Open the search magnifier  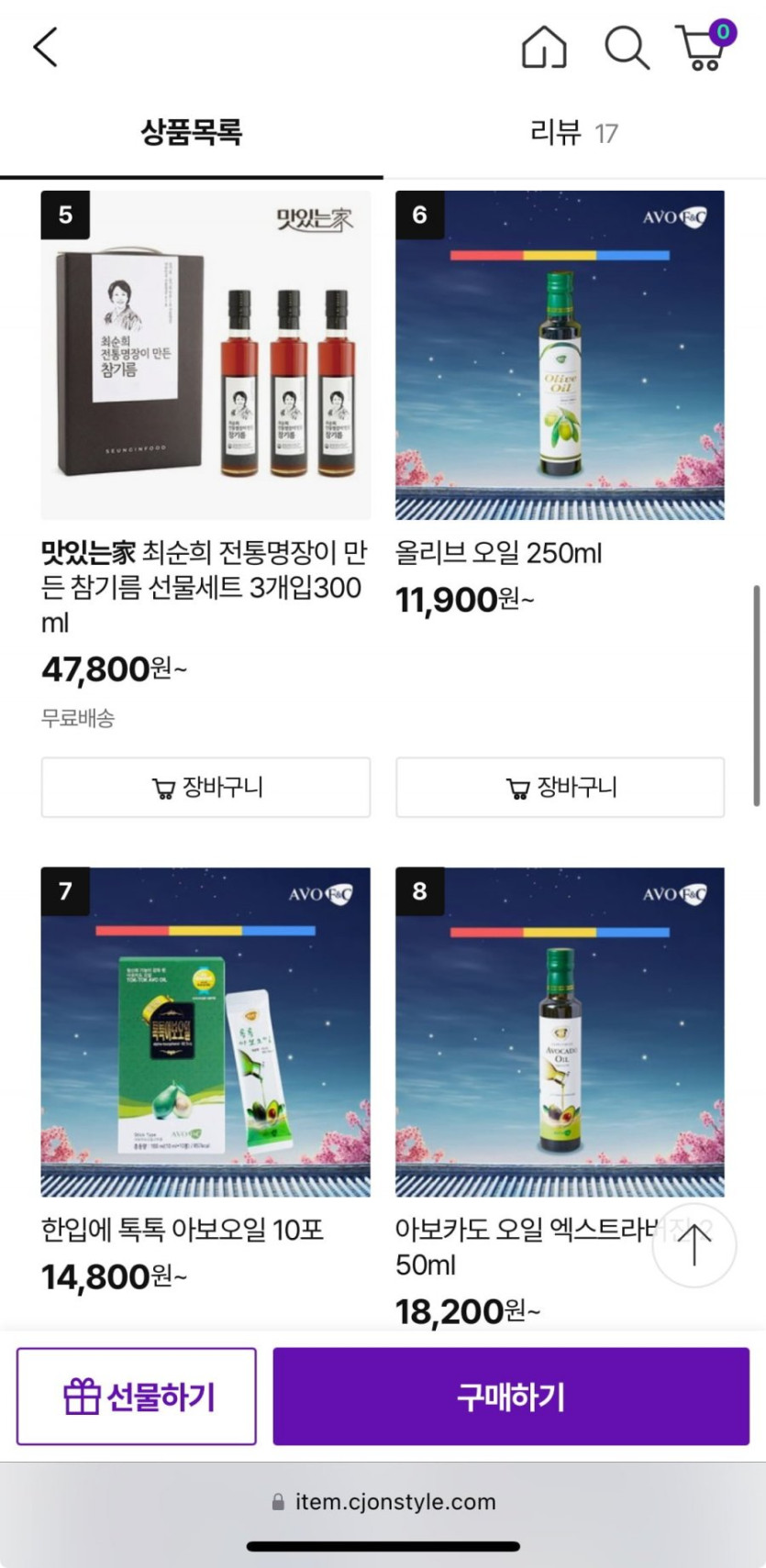tap(627, 47)
